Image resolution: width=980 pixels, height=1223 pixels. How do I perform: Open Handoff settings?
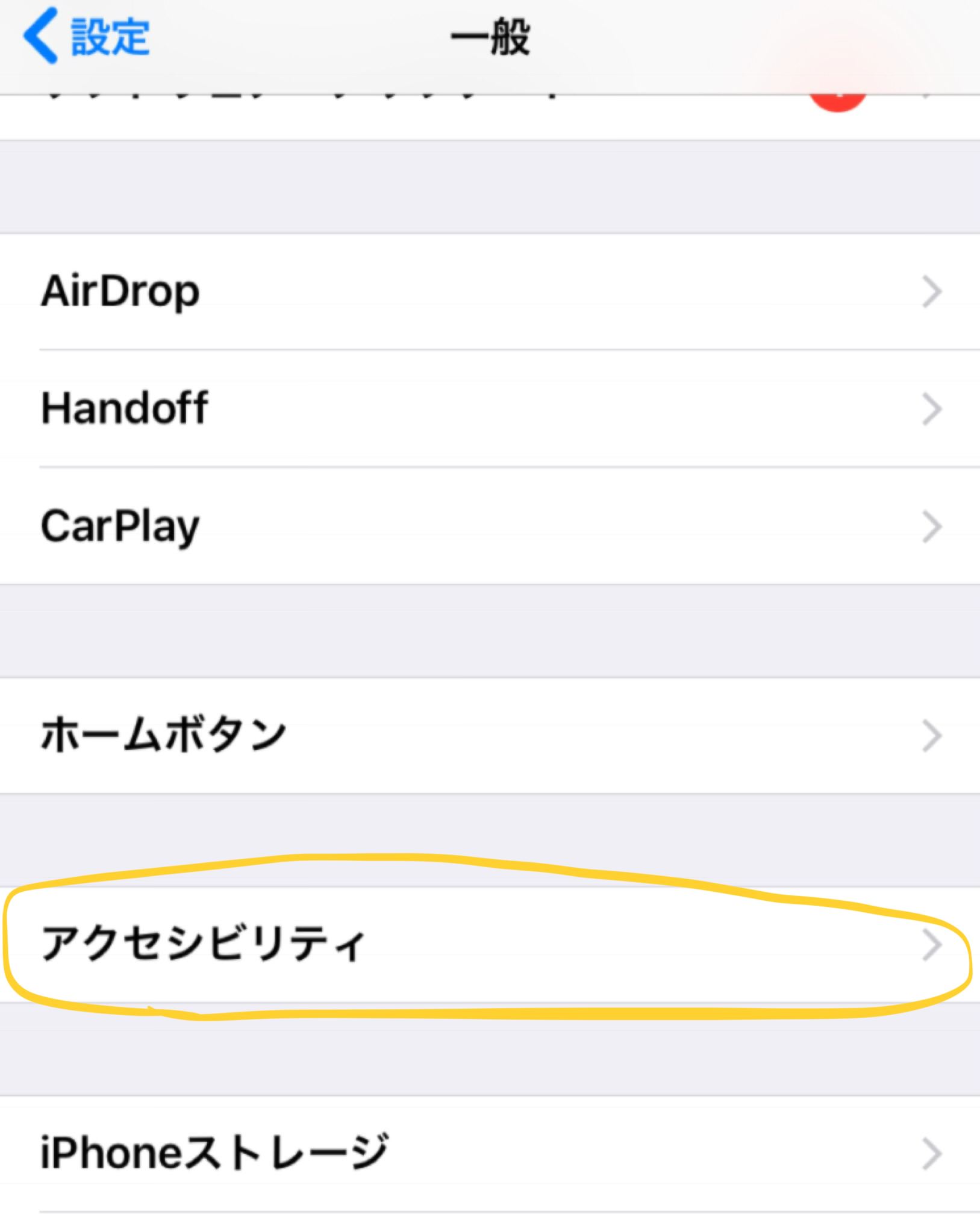(x=490, y=408)
